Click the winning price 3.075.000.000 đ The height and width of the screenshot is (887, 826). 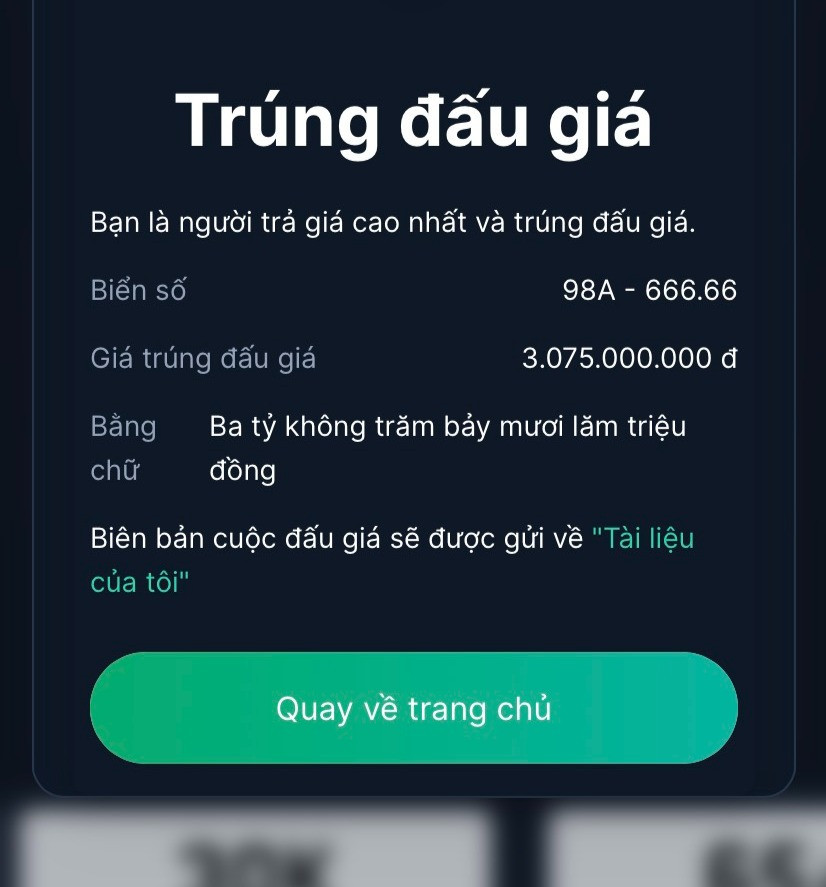630,358
